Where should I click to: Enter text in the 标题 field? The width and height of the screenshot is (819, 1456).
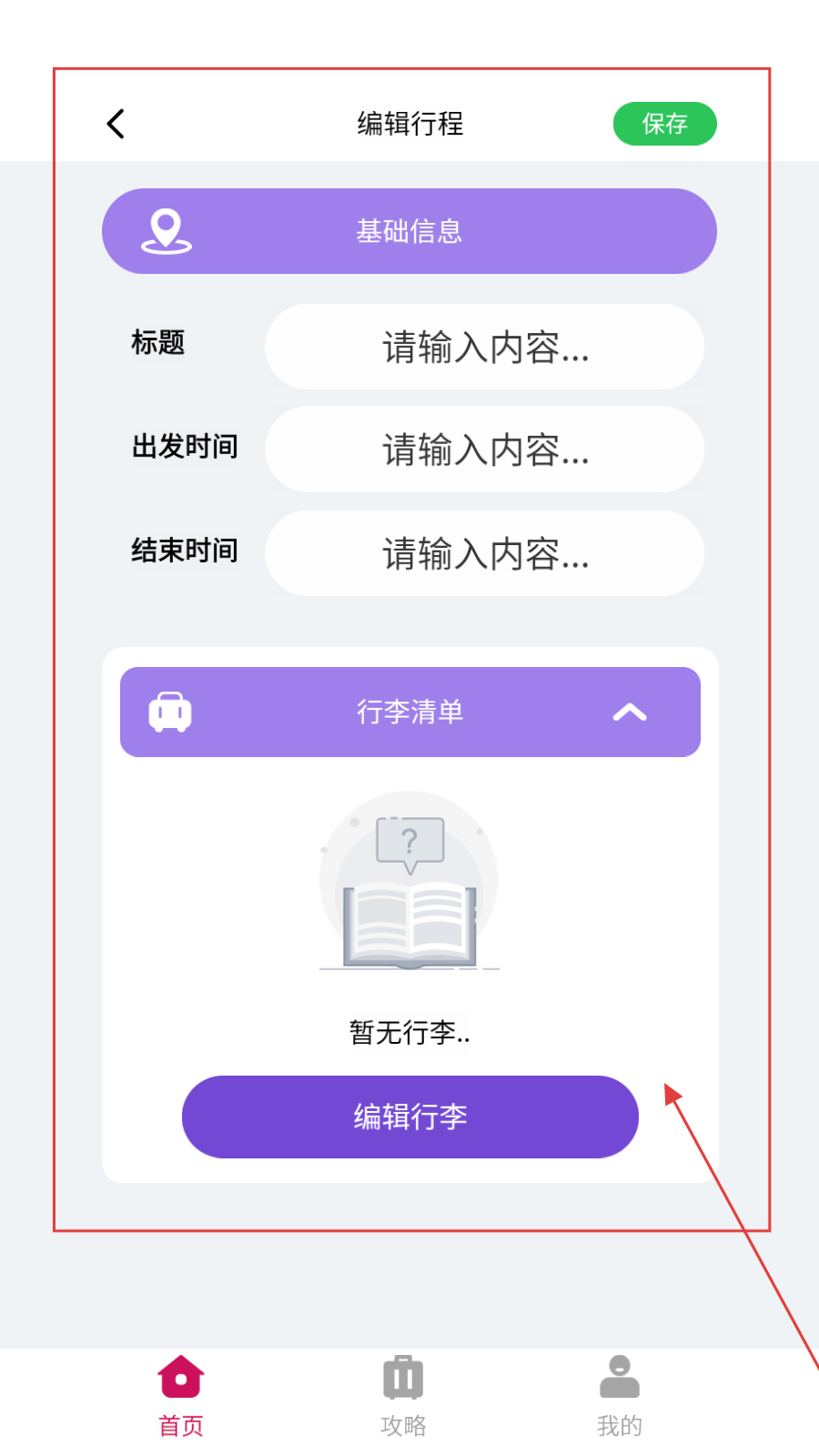pyautogui.click(x=484, y=347)
